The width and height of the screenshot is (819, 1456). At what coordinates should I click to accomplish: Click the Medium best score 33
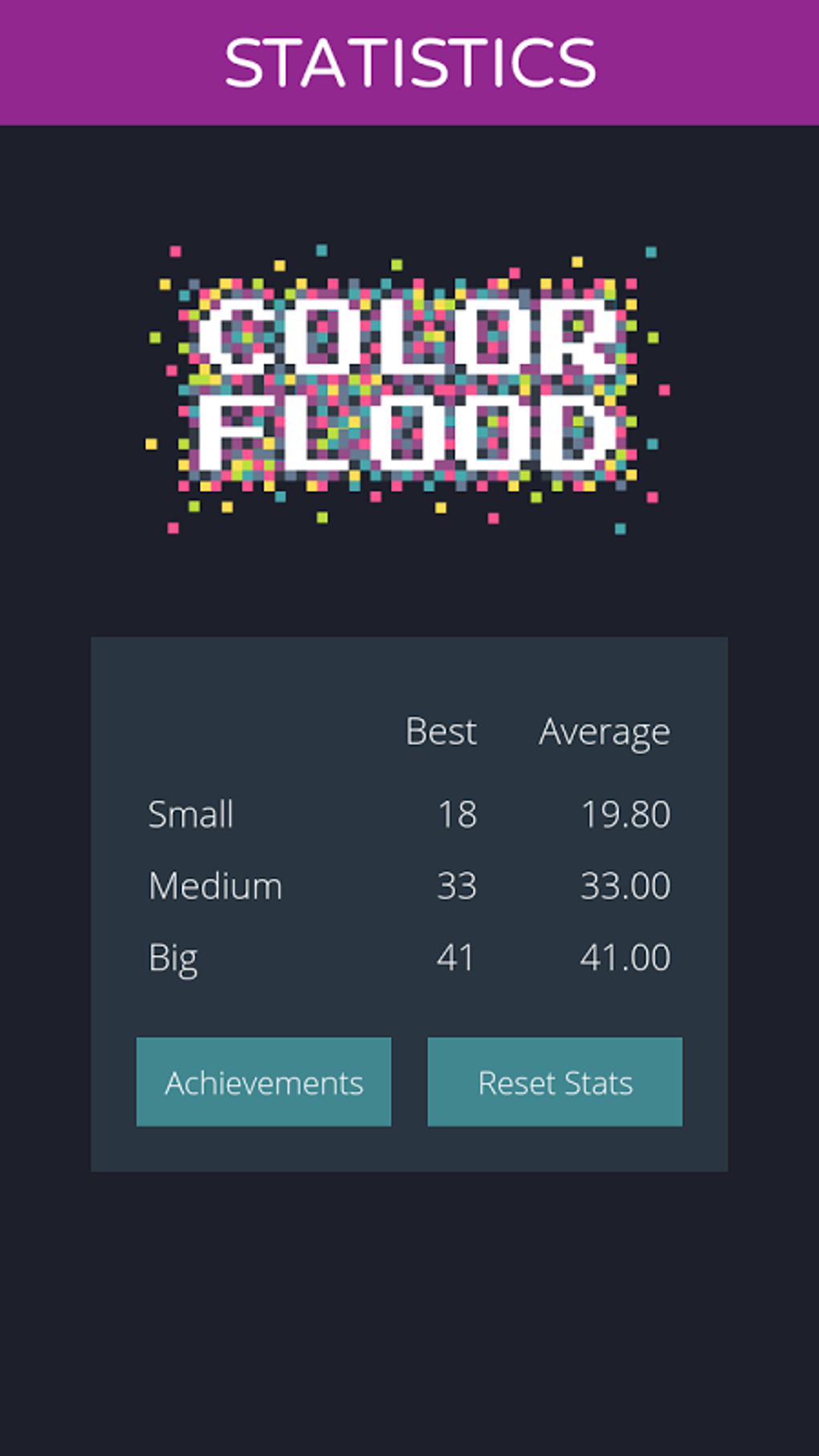pos(457,885)
